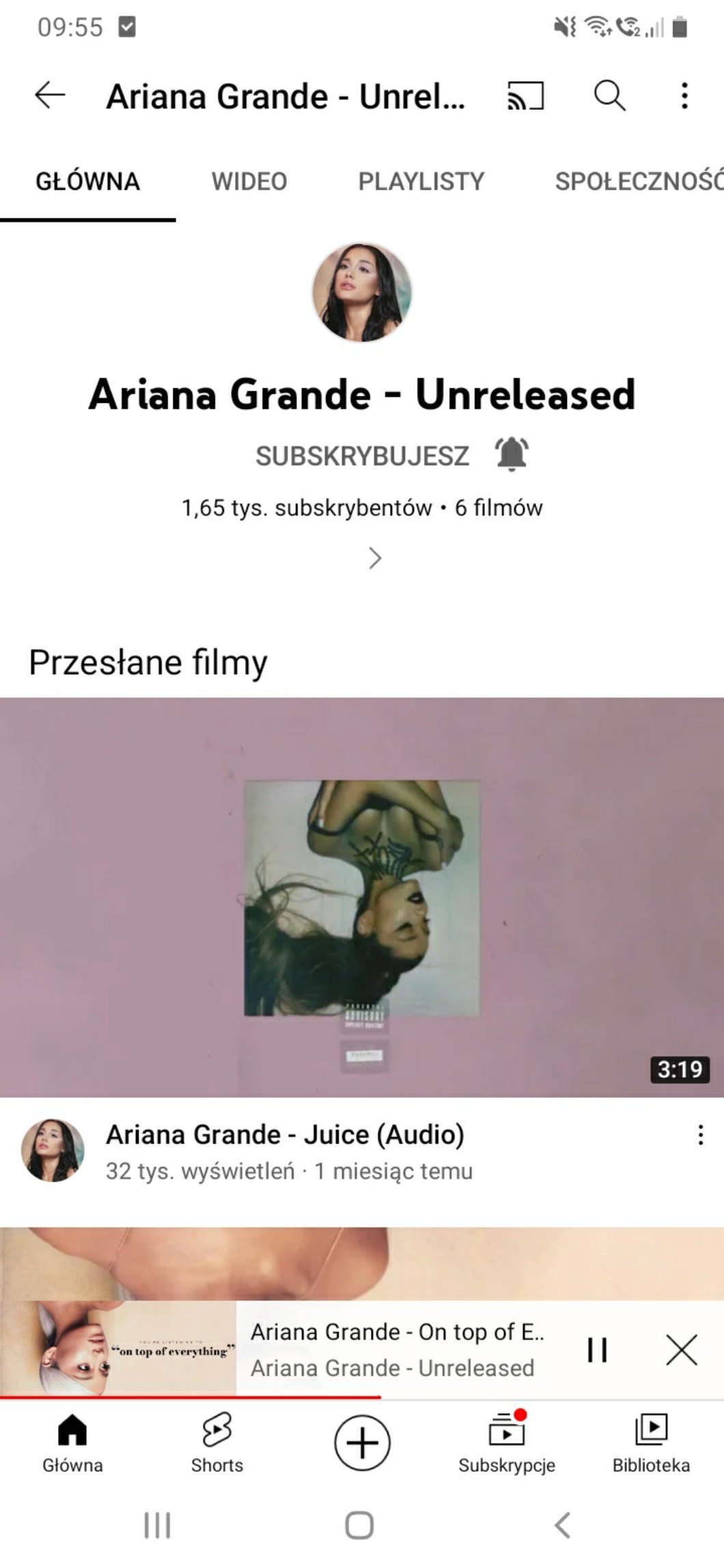Viewport: 724px width, 1568px height.
Task: Play the Ariana Grande - Juice (Audio) video
Action: (x=362, y=897)
